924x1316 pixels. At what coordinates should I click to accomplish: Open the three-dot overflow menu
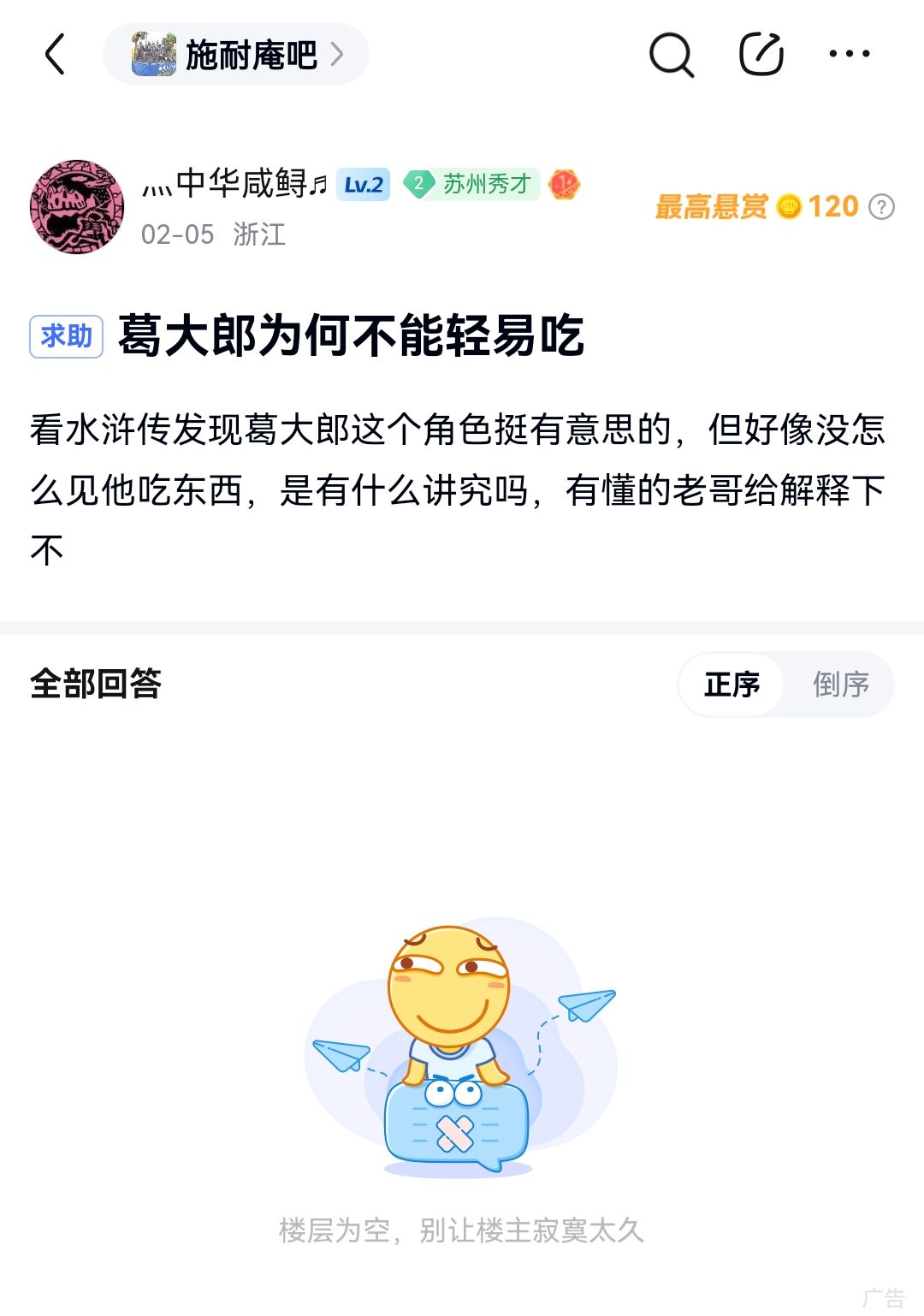click(849, 55)
